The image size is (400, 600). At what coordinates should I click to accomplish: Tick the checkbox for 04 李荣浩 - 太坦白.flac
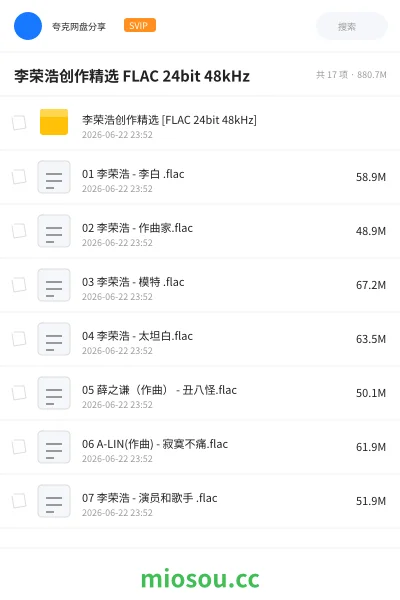[x=19, y=339]
